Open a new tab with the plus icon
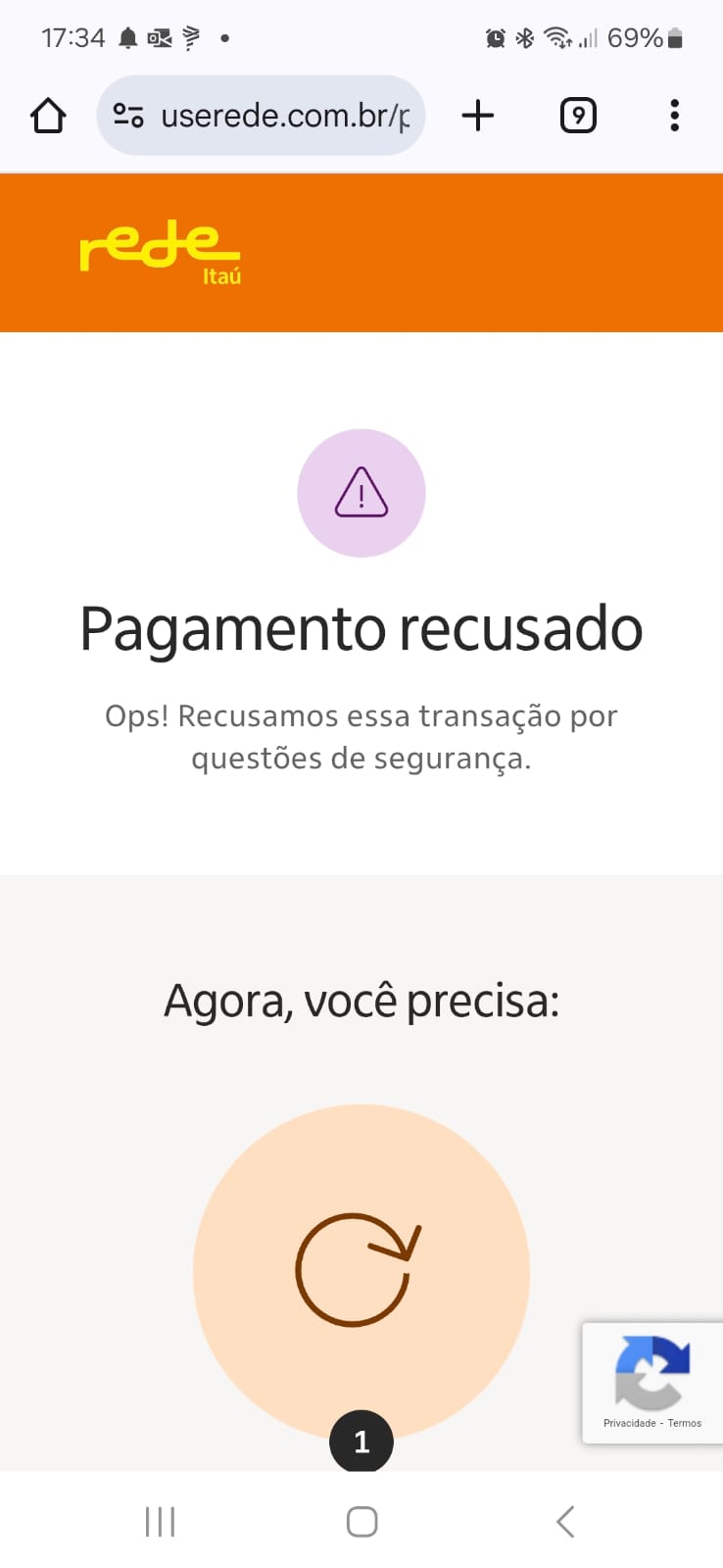 coord(478,115)
